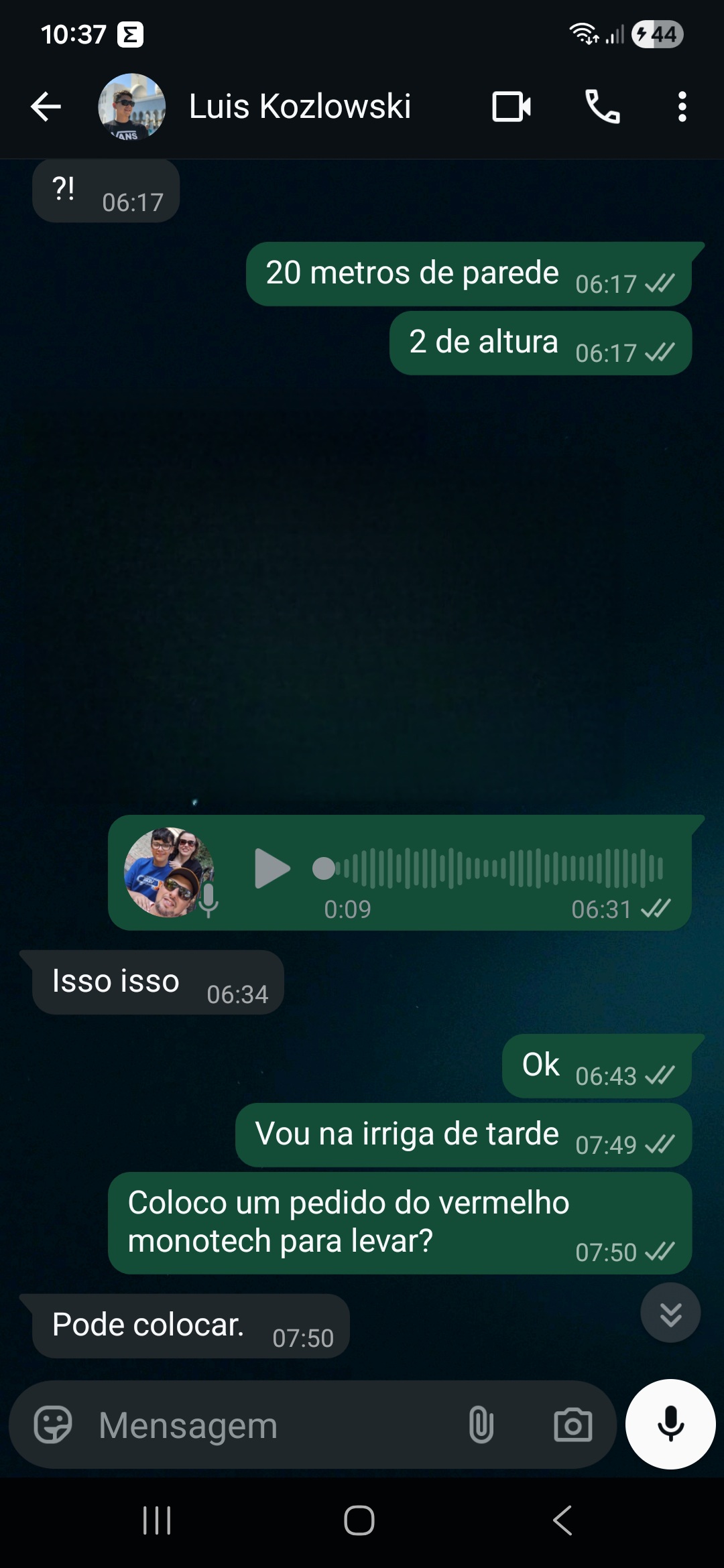Record a voice message
Image resolution: width=724 pixels, height=1568 pixels.
coord(670,1425)
